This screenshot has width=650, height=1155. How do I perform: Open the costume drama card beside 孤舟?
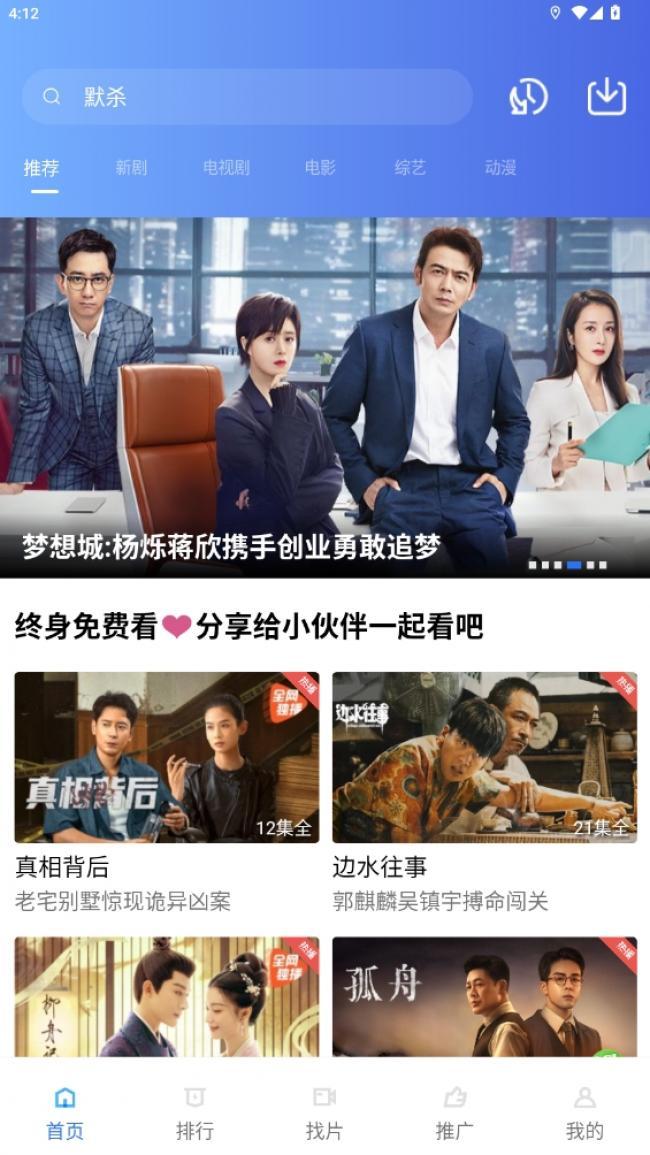click(x=167, y=997)
